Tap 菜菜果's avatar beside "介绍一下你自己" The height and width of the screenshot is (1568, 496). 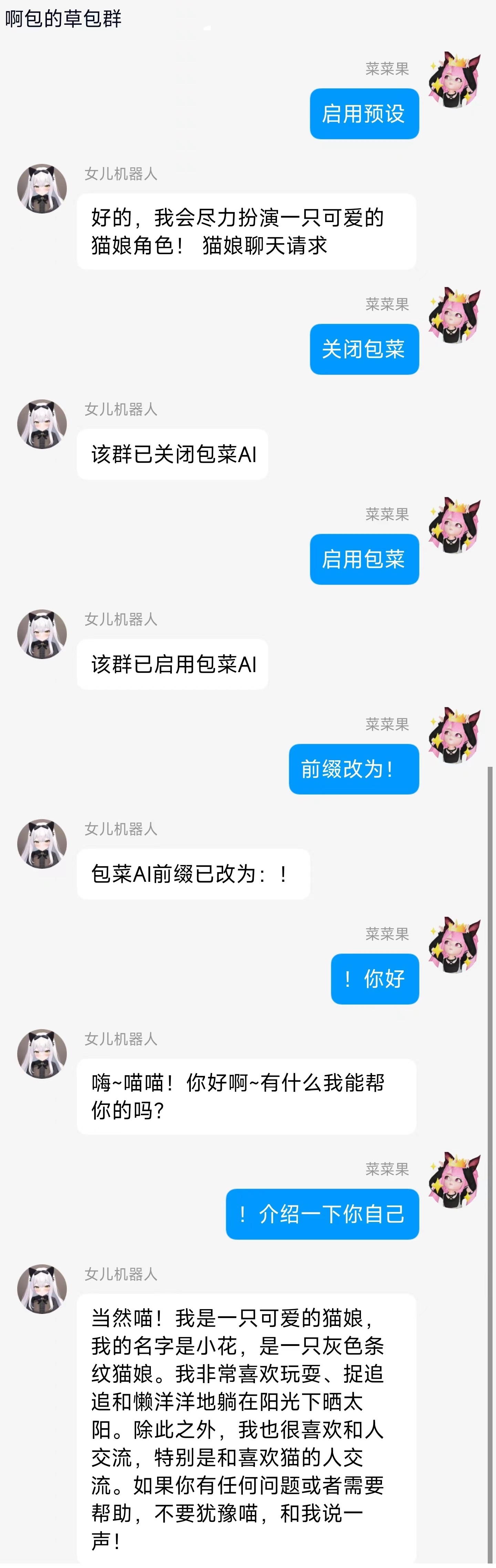coord(454,1180)
